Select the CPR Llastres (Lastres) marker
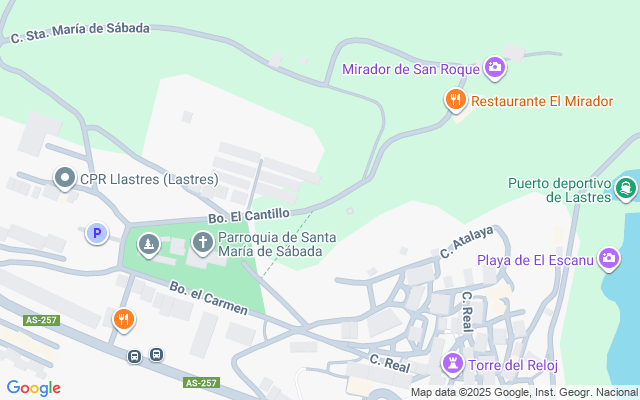Screen dimensions: 640x400 coord(65,180)
